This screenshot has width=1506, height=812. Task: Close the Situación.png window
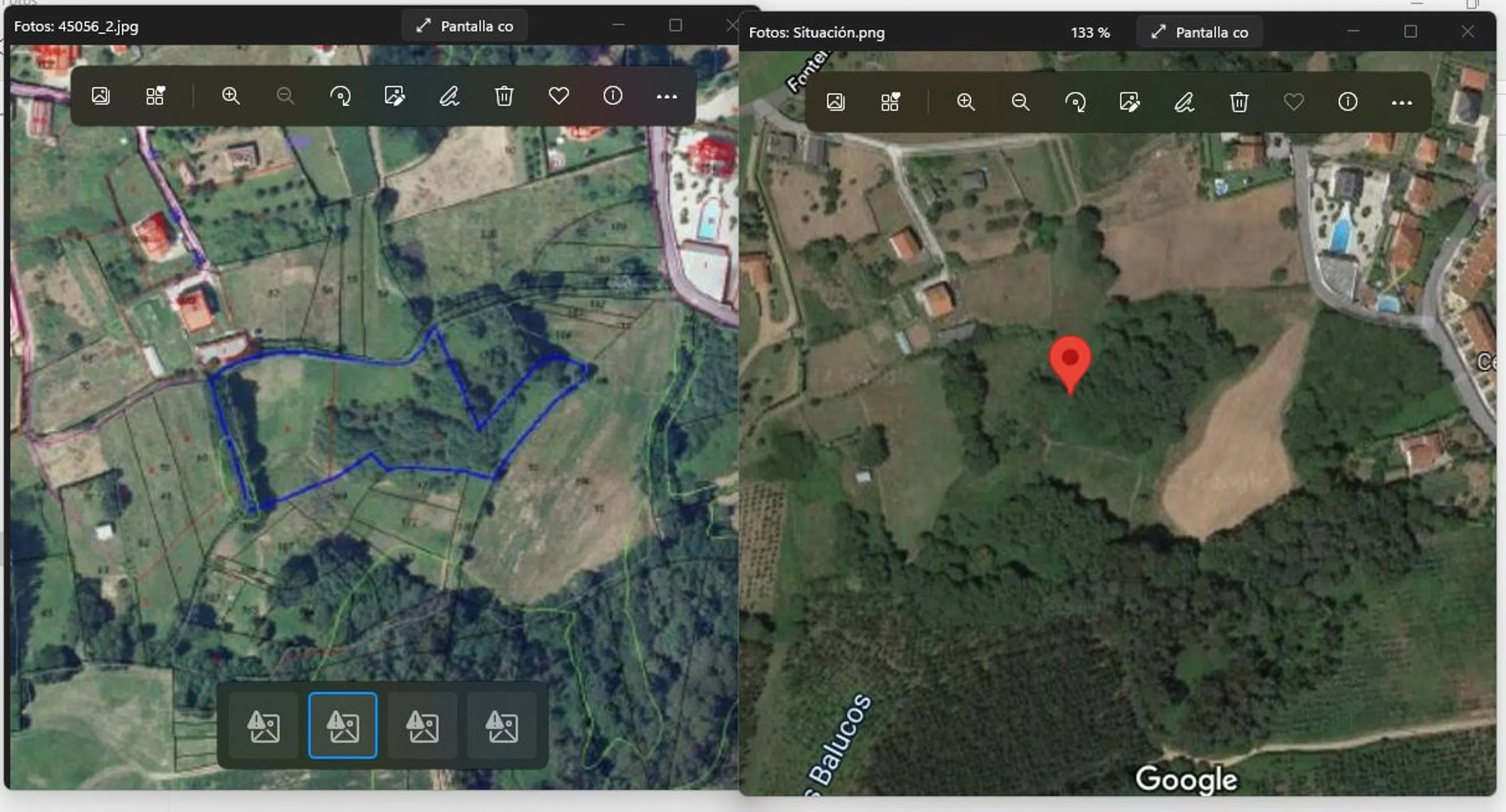1468,31
